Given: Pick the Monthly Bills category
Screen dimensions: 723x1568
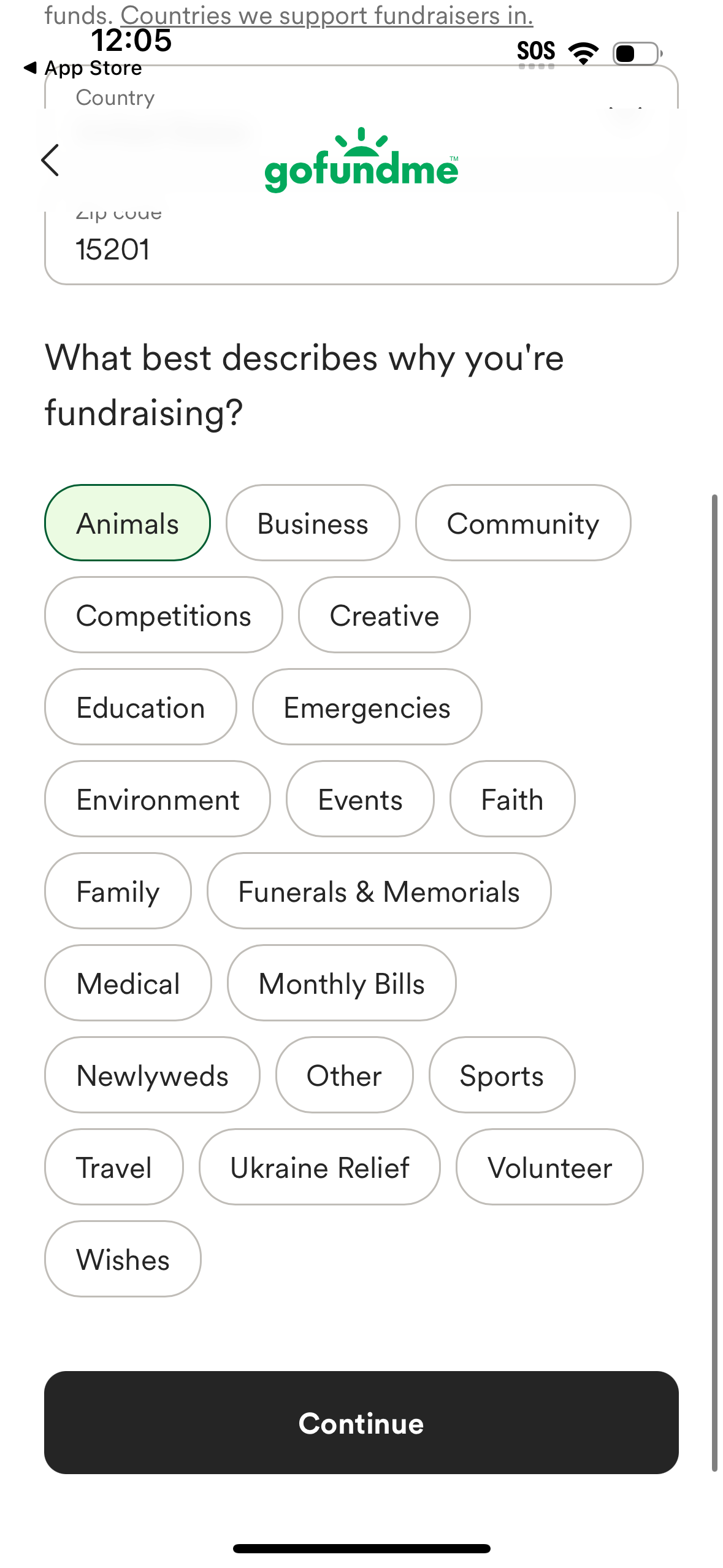Looking at the screenshot, I should [341, 983].
